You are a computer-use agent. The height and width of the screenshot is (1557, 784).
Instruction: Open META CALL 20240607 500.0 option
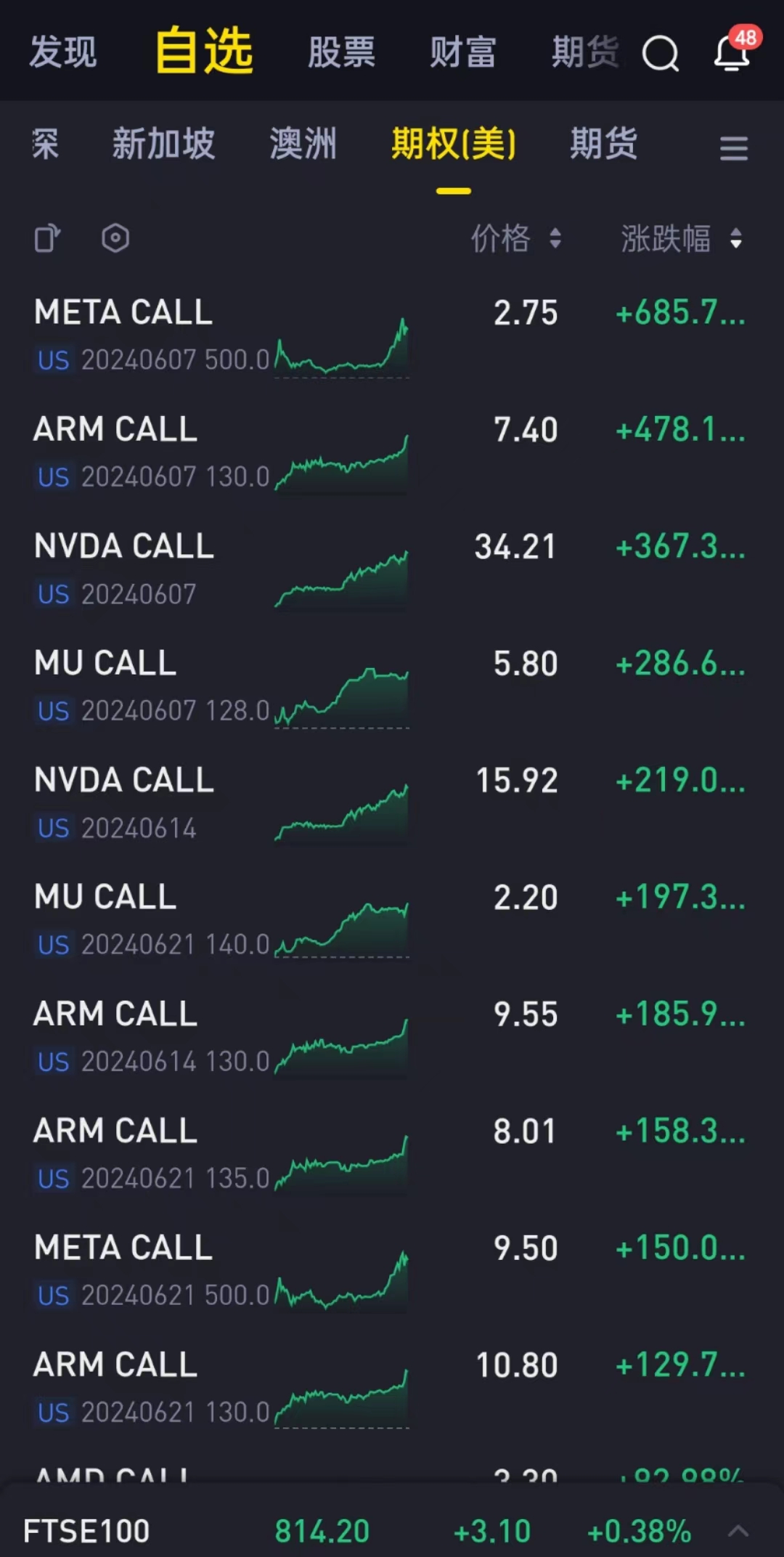click(x=392, y=336)
